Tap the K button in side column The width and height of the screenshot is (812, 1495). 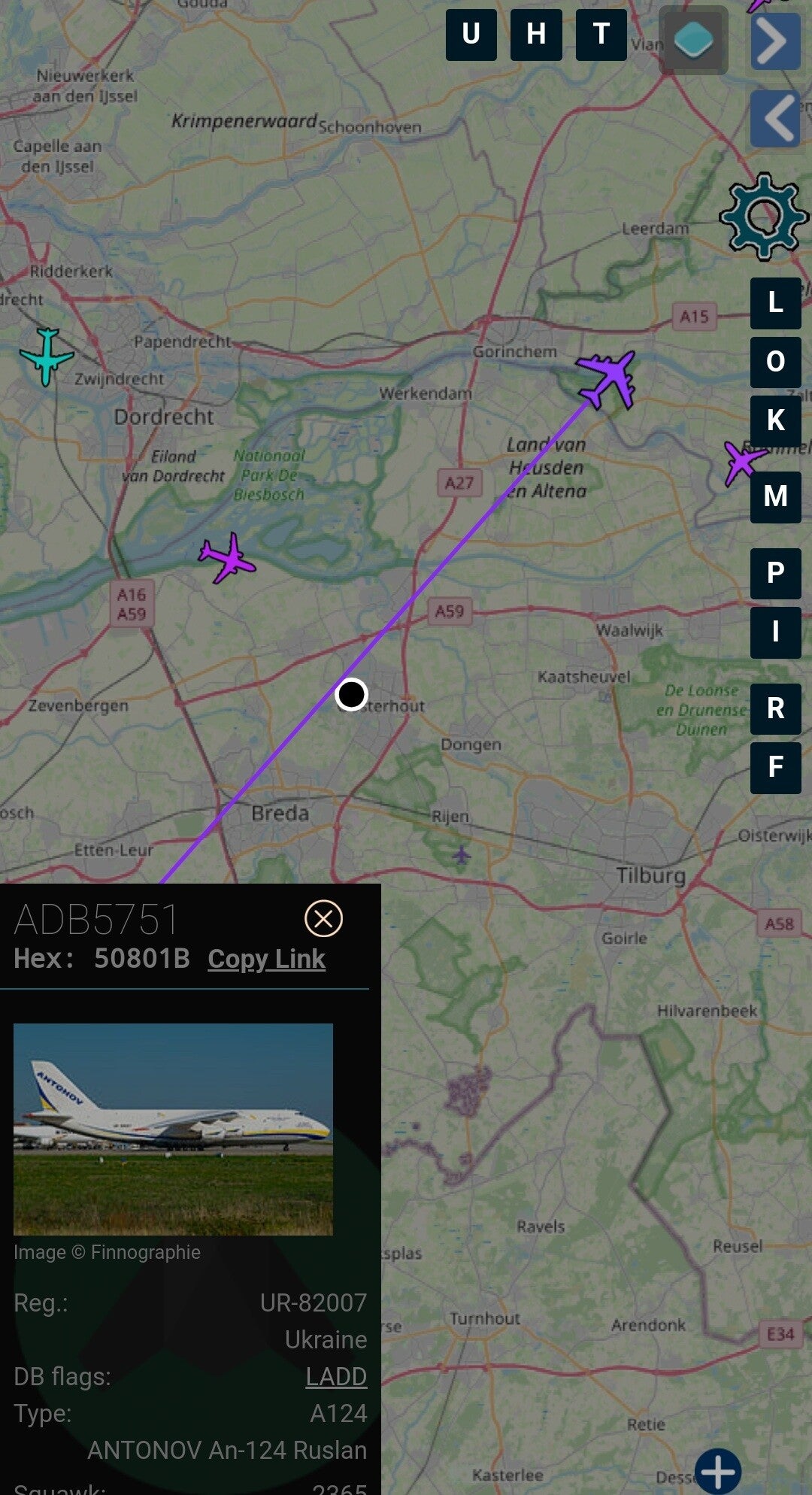point(776,421)
